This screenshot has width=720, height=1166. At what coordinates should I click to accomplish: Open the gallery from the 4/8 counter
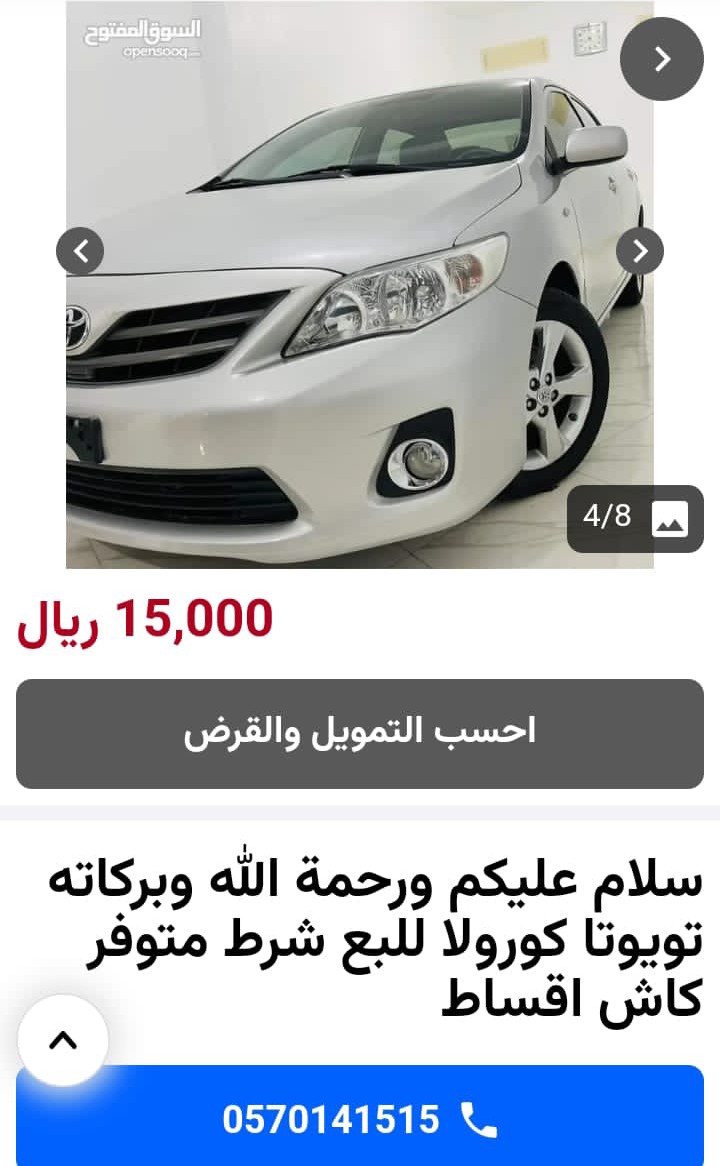635,518
